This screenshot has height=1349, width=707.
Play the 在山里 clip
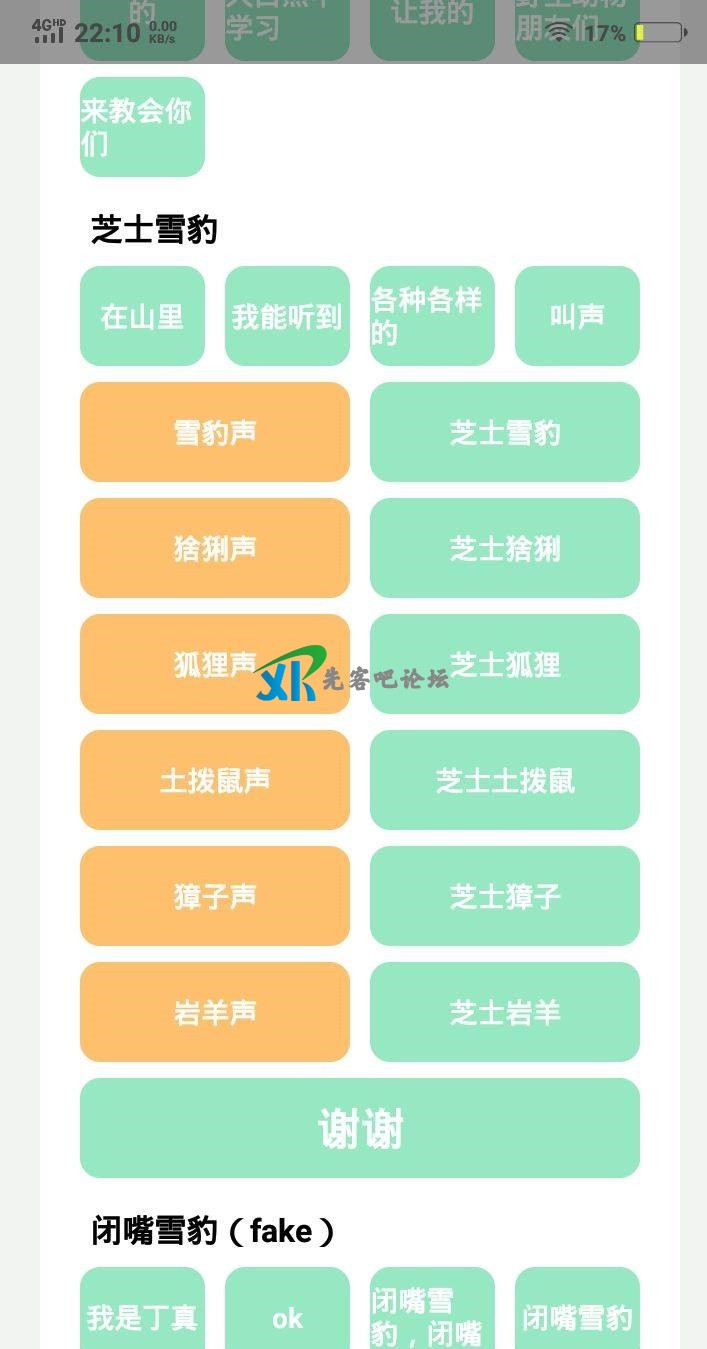tap(142, 316)
